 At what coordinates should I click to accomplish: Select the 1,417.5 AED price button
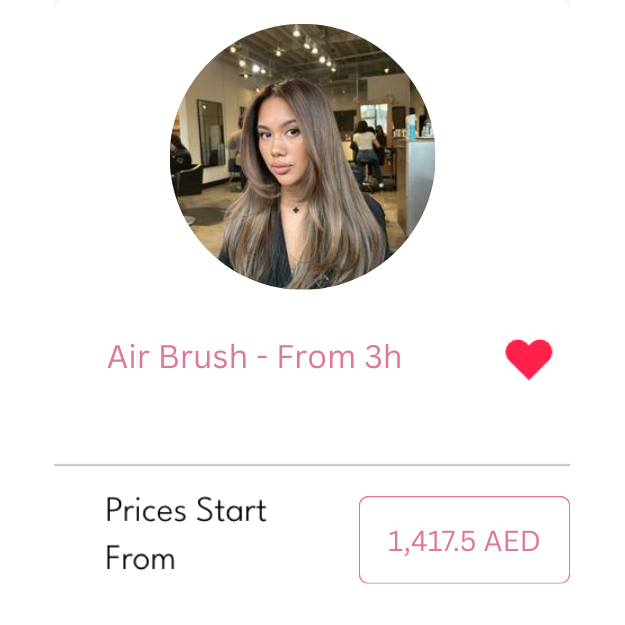click(x=464, y=540)
